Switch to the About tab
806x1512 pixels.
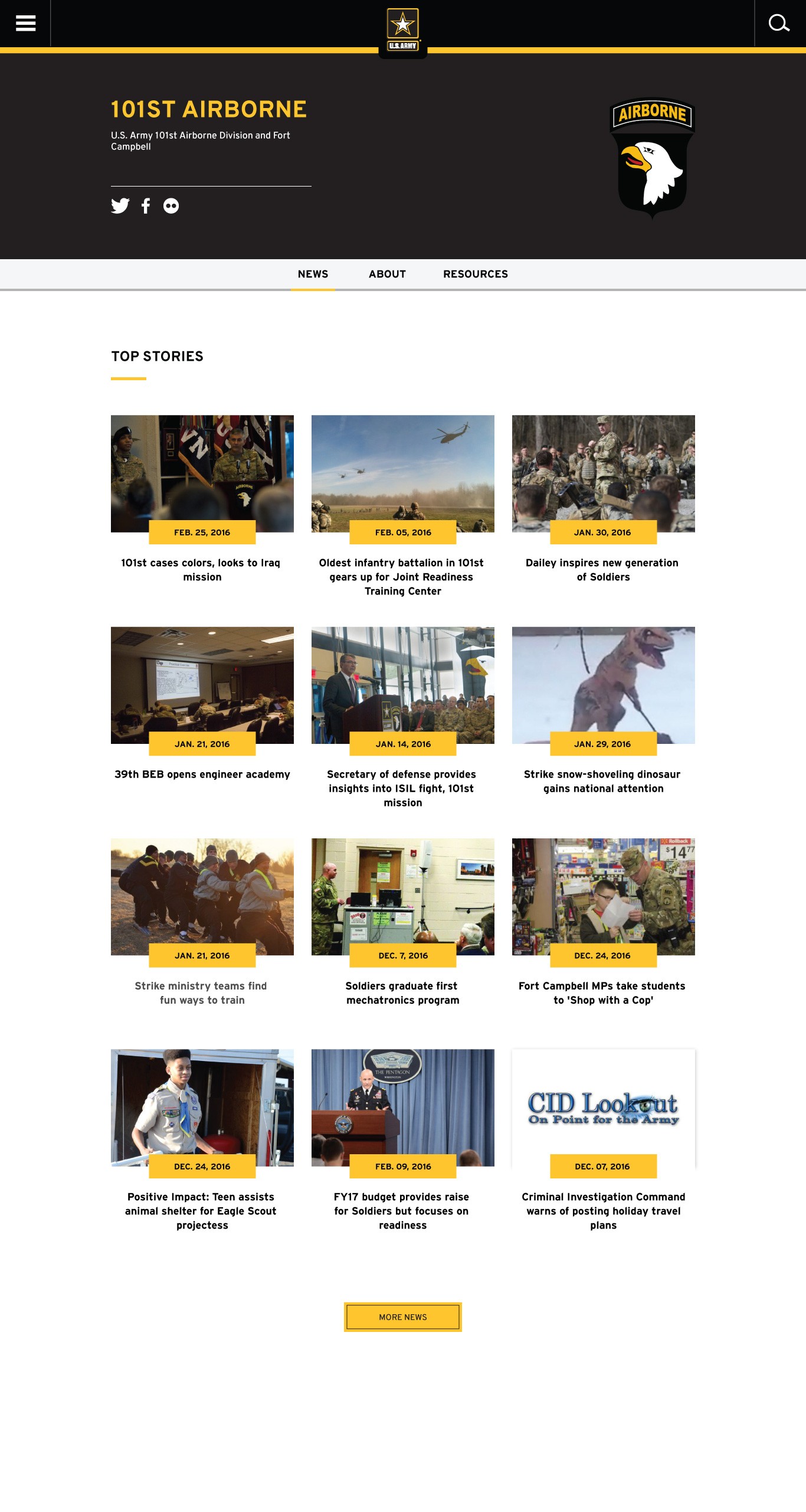pos(387,274)
